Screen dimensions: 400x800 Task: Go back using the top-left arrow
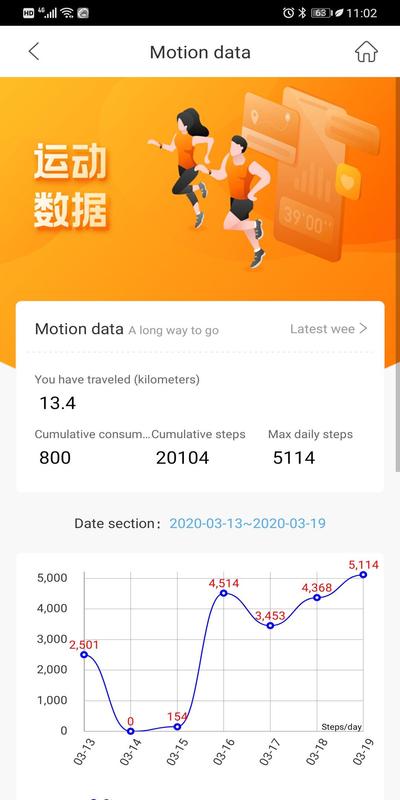pos(34,52)
